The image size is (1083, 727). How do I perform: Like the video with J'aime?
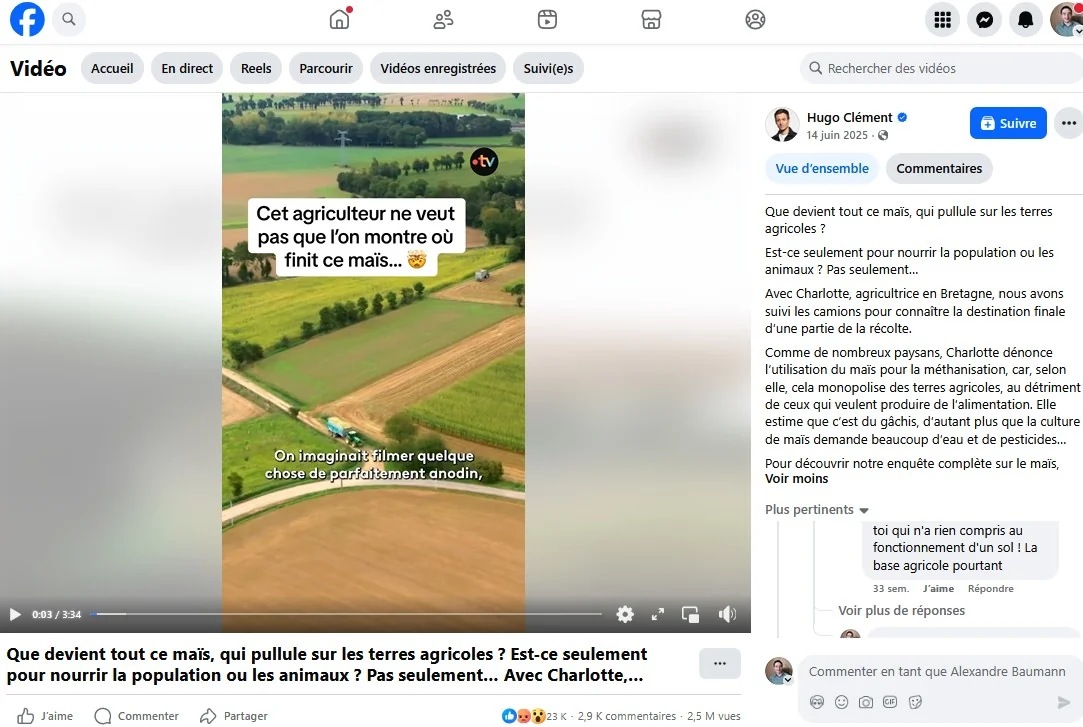coord(46,716)
